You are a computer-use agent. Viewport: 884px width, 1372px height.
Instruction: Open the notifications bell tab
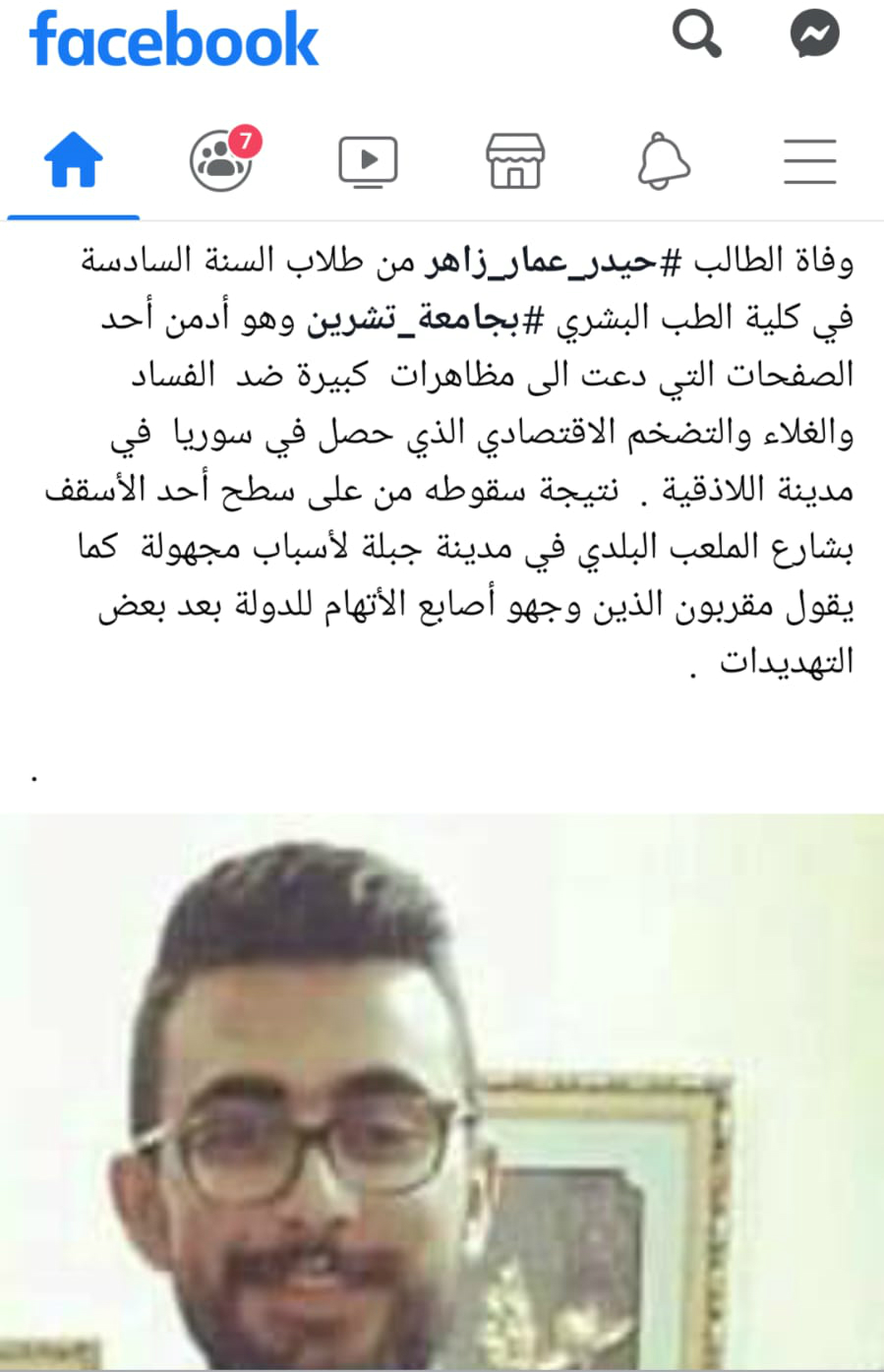(x=663, y=161)
